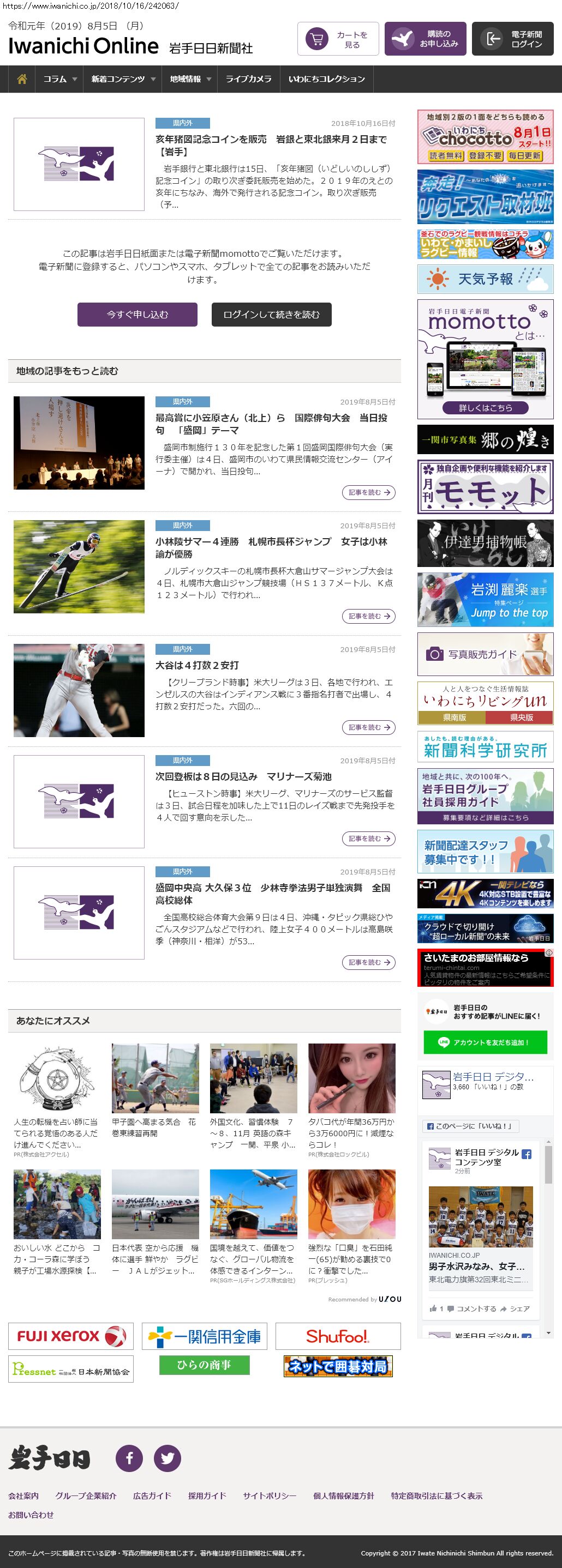The height and width of the screenshot is (1568, 562).
Task: Tap 購読のお申し込み subscription button
Action: click(x=425, y=40)
